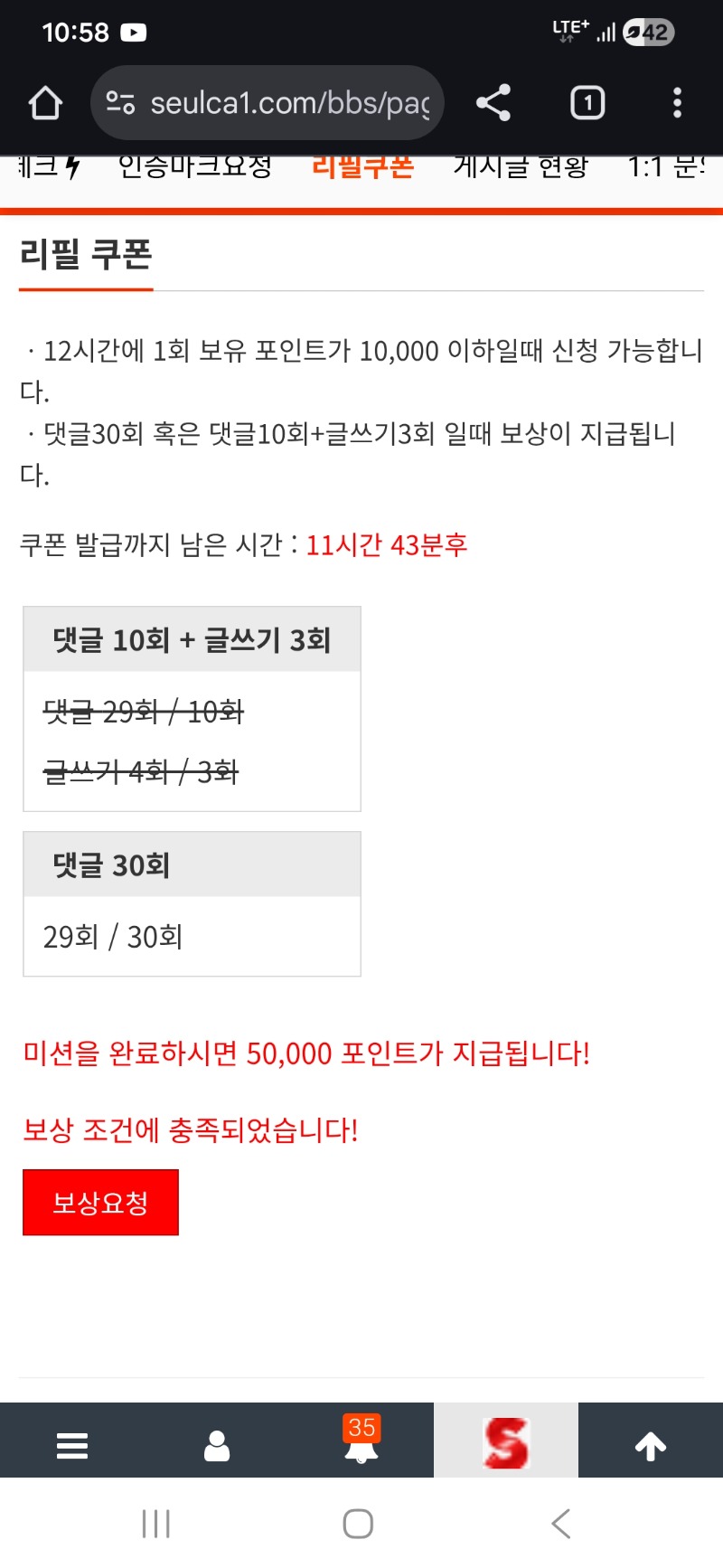Share this page

coord(493,103)
